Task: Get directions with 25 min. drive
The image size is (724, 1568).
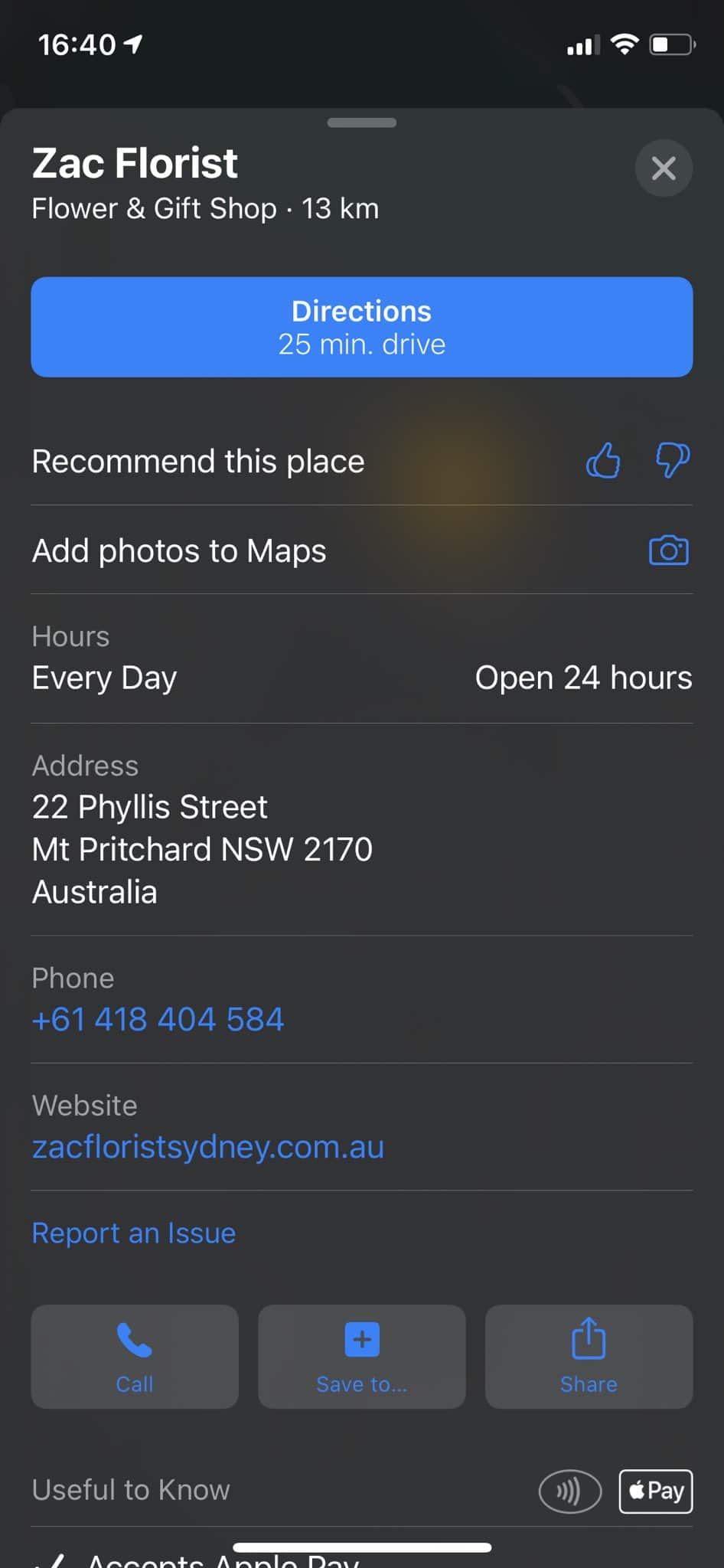Action: pyautogui.click(x=362, y=327)
